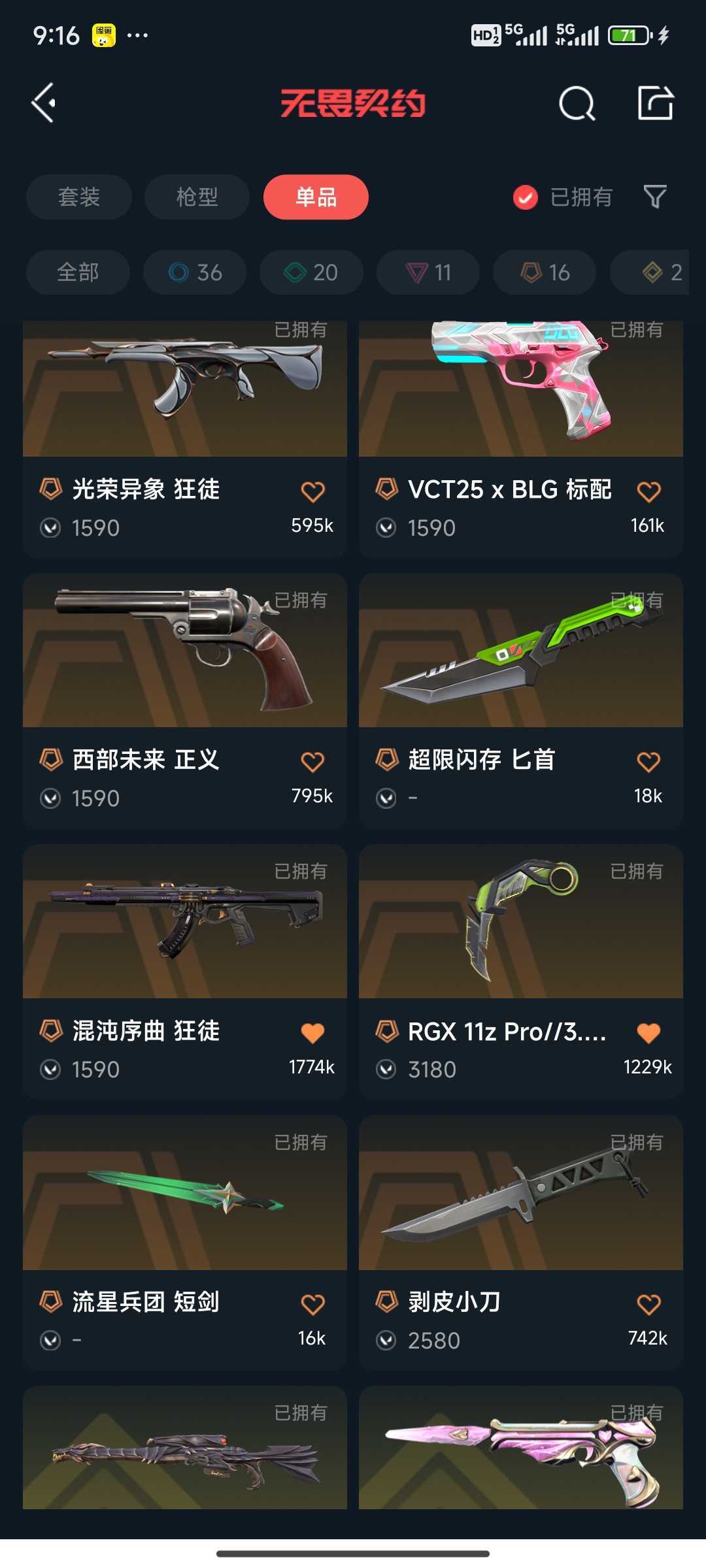Favorite the VCT25 x BLG 标配 skin
706x1568 pixels.
(649, 490)
